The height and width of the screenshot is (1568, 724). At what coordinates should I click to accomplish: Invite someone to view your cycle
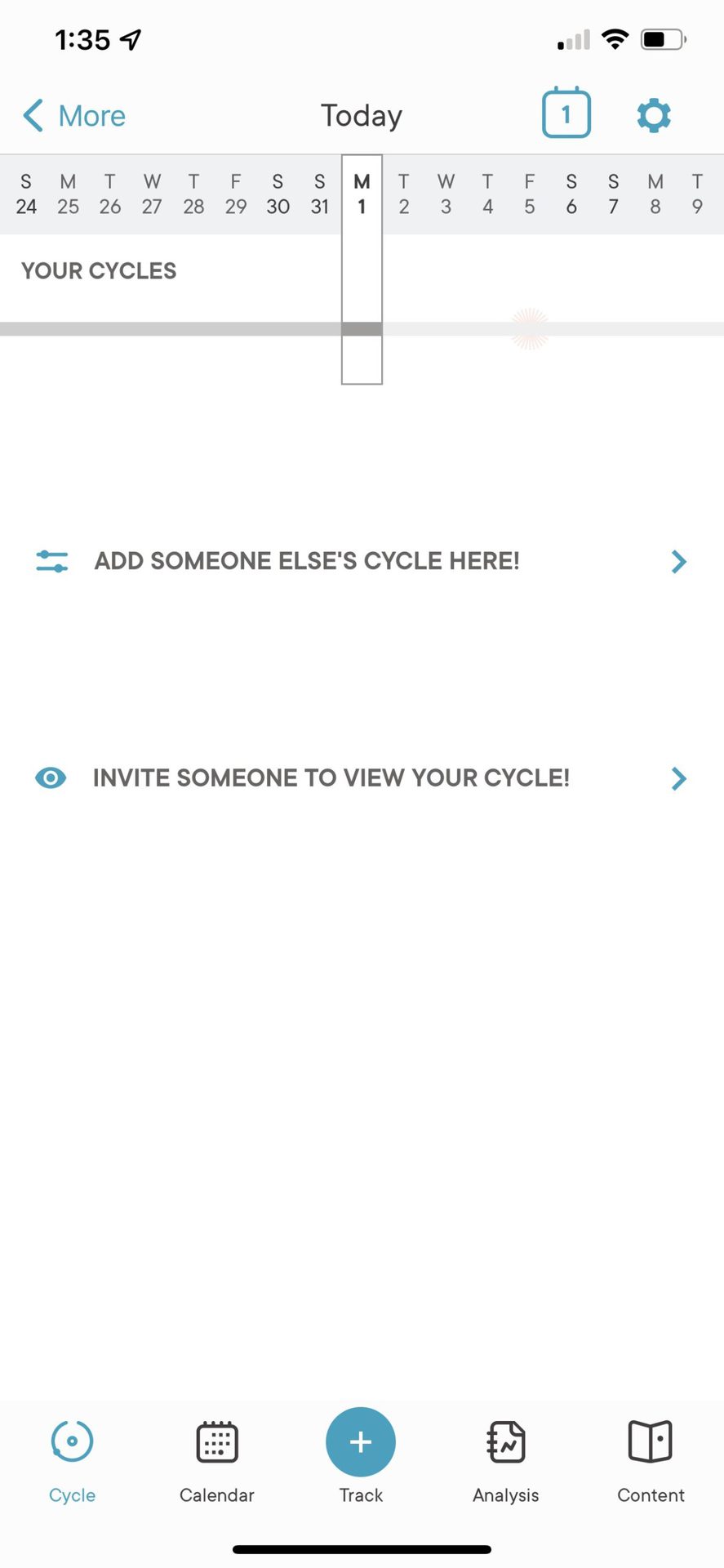pyautogui.click(x=362, y=778)
